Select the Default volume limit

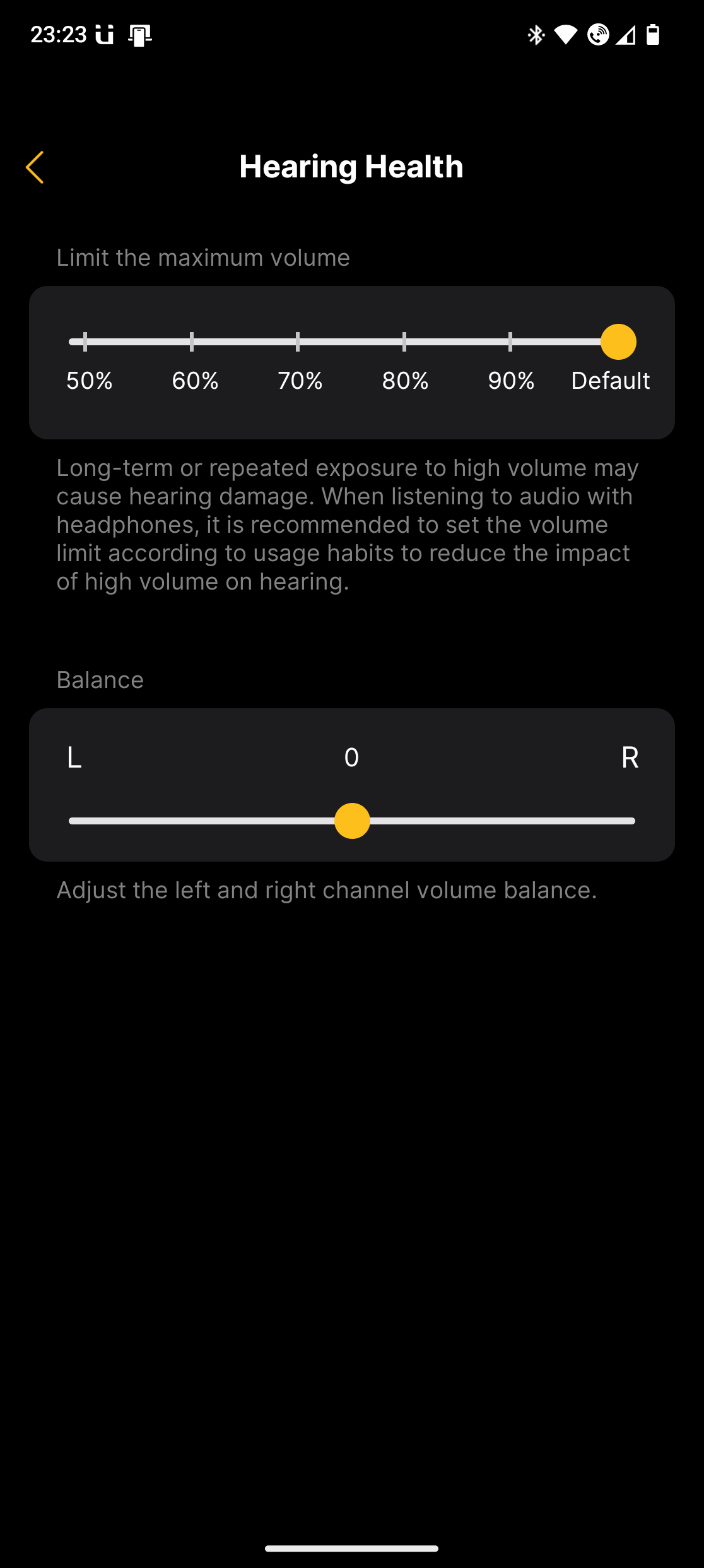[x=618, y=342]
